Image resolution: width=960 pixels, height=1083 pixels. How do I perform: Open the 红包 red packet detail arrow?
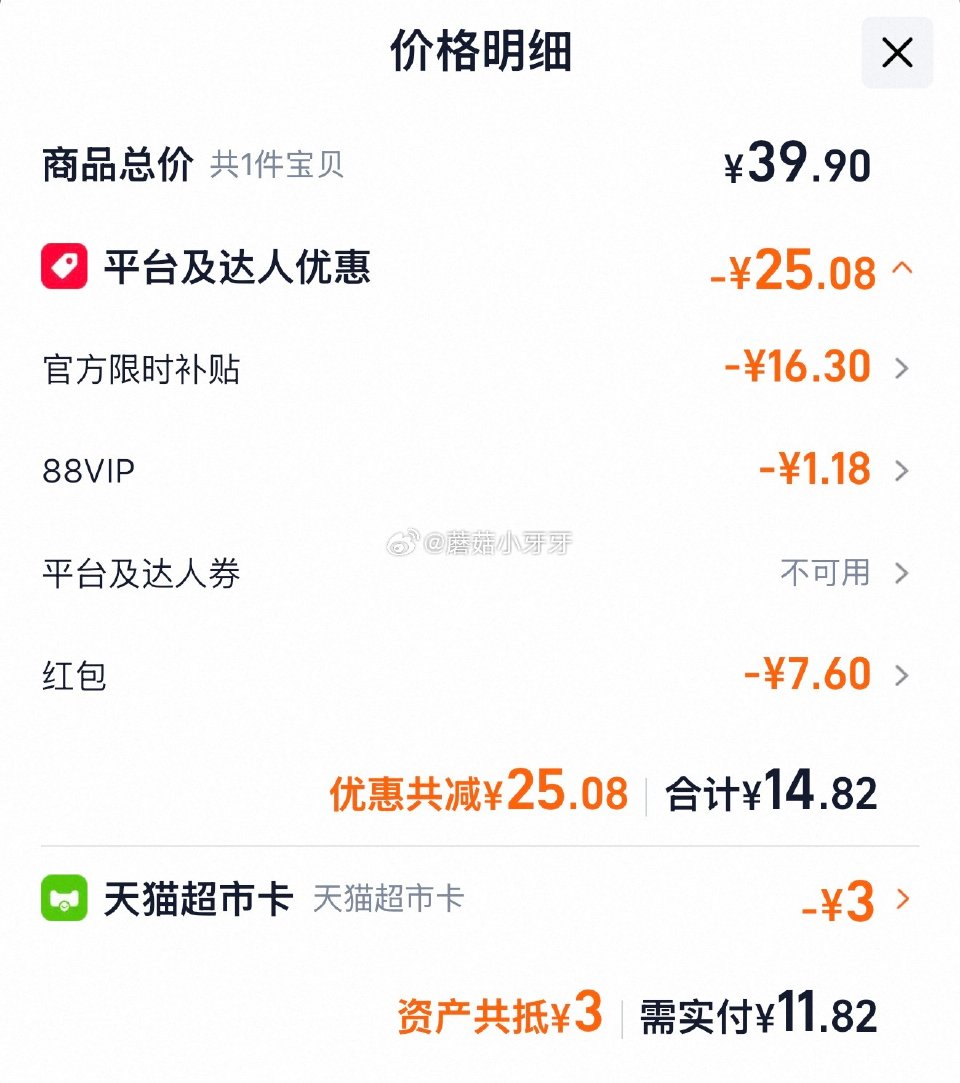[x=903, y=674]
